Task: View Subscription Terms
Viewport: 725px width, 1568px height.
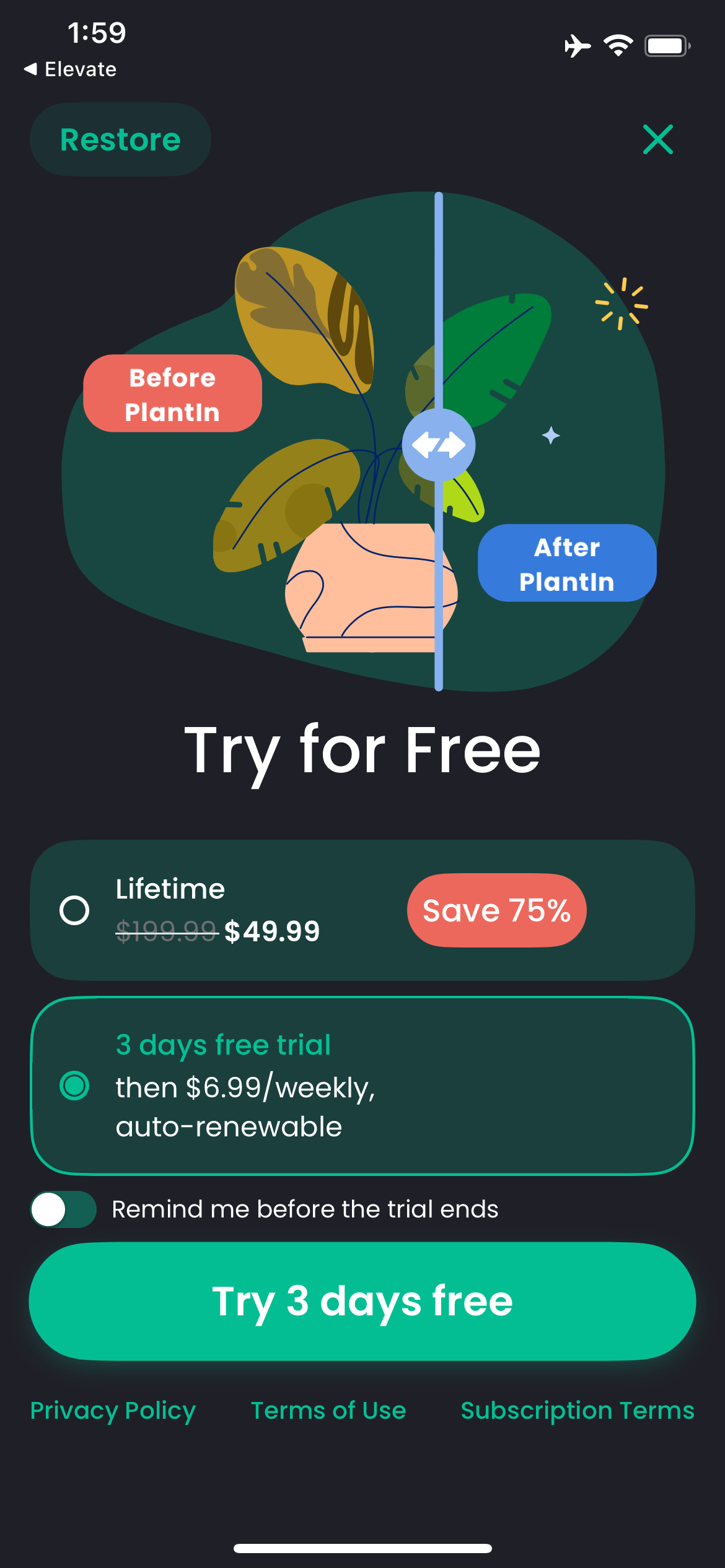Action: click(x=578, y=1411)
